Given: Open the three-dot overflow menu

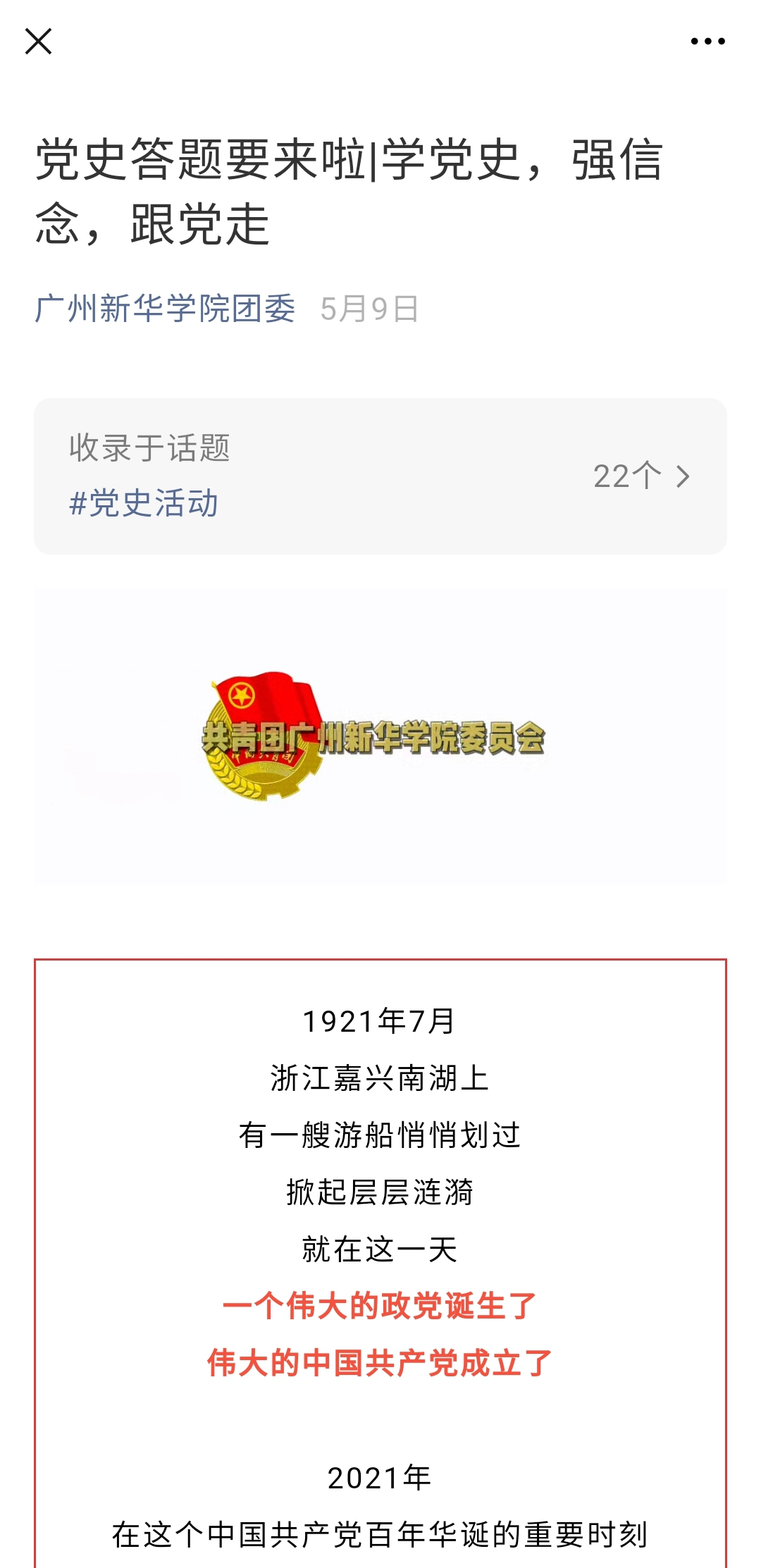Looking at the screenshot, I should click(707, 42).
